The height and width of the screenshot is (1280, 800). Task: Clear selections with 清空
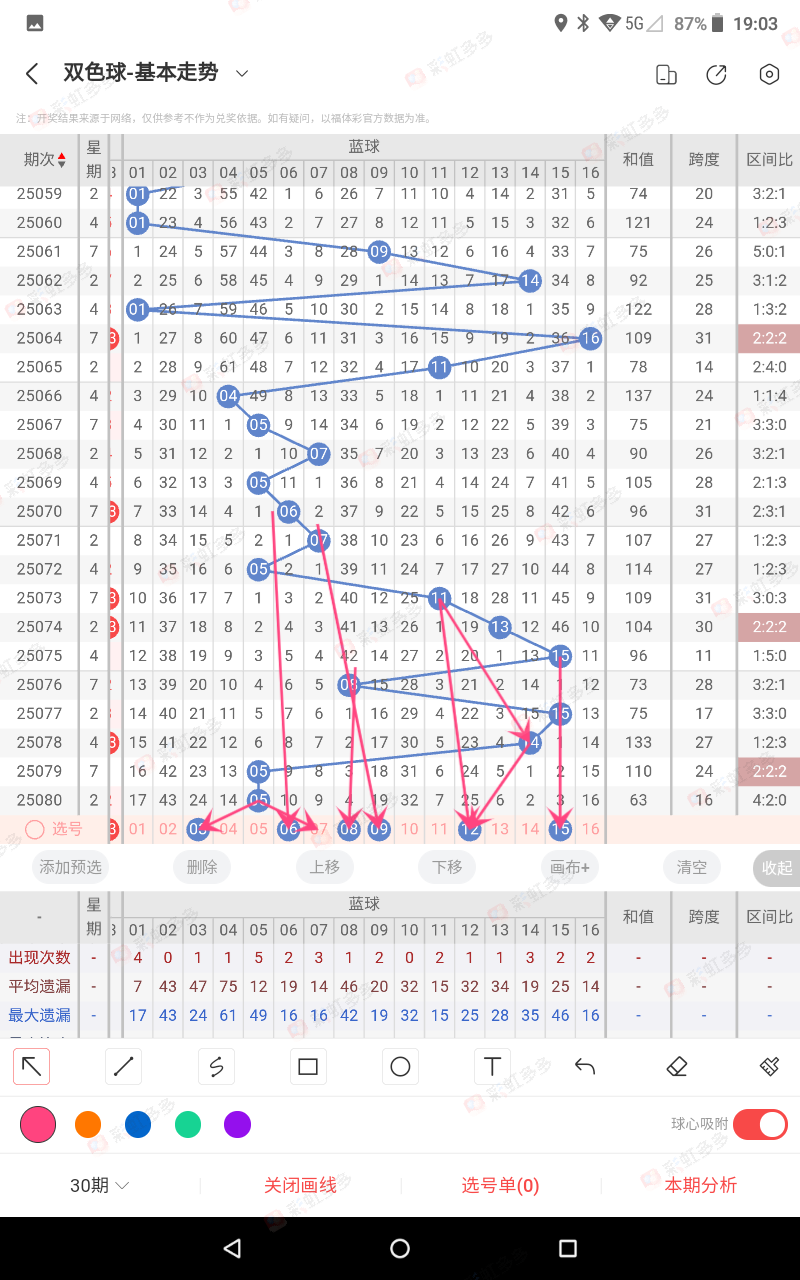[692, 867]
